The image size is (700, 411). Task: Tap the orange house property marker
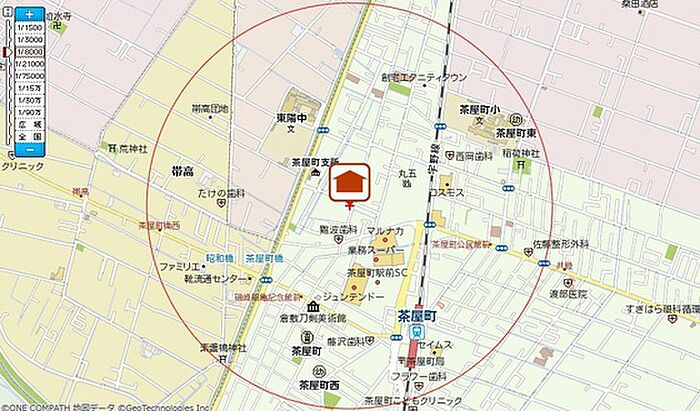[x=349, y=183]
